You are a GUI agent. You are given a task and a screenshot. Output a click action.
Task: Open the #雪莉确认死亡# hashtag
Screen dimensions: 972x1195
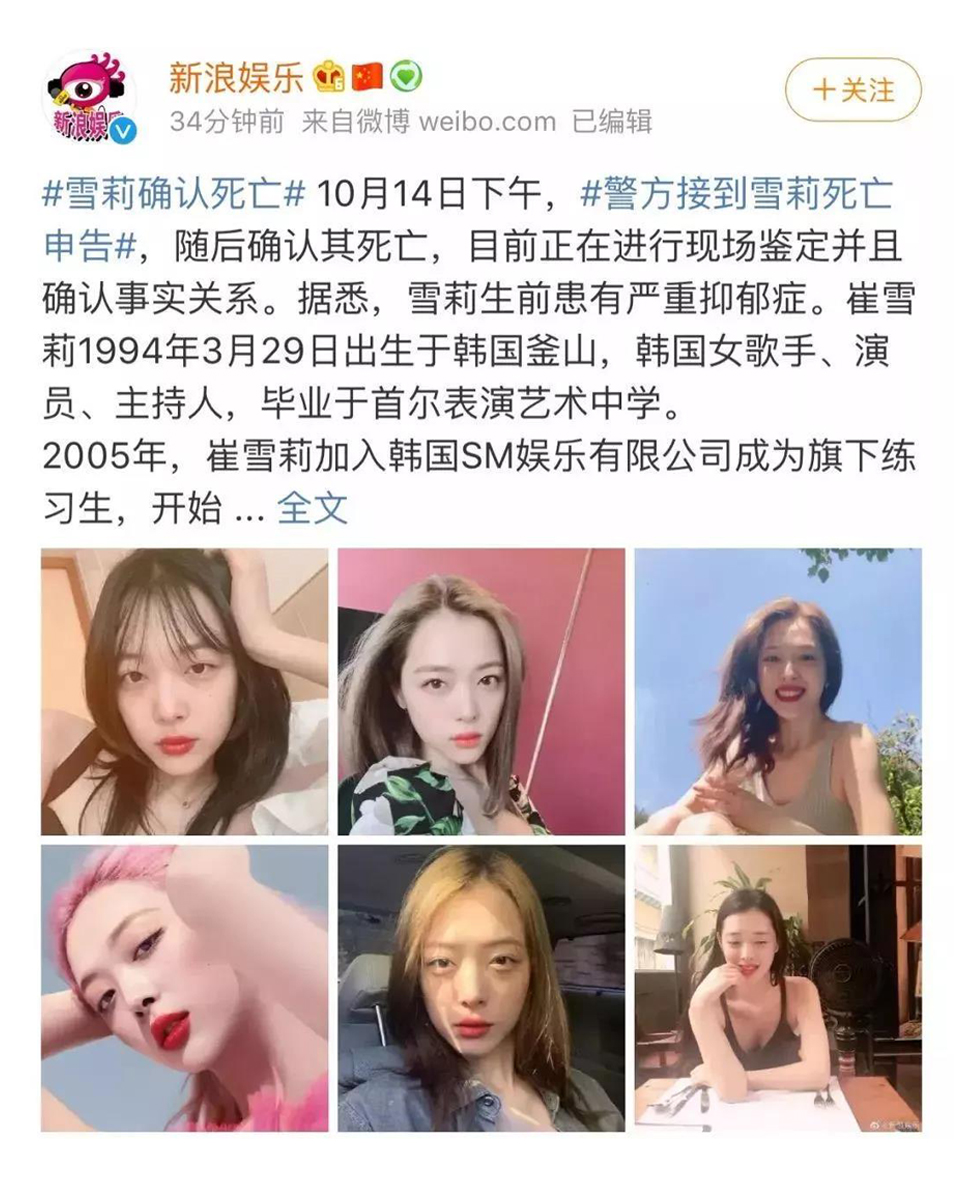point(173,194)
